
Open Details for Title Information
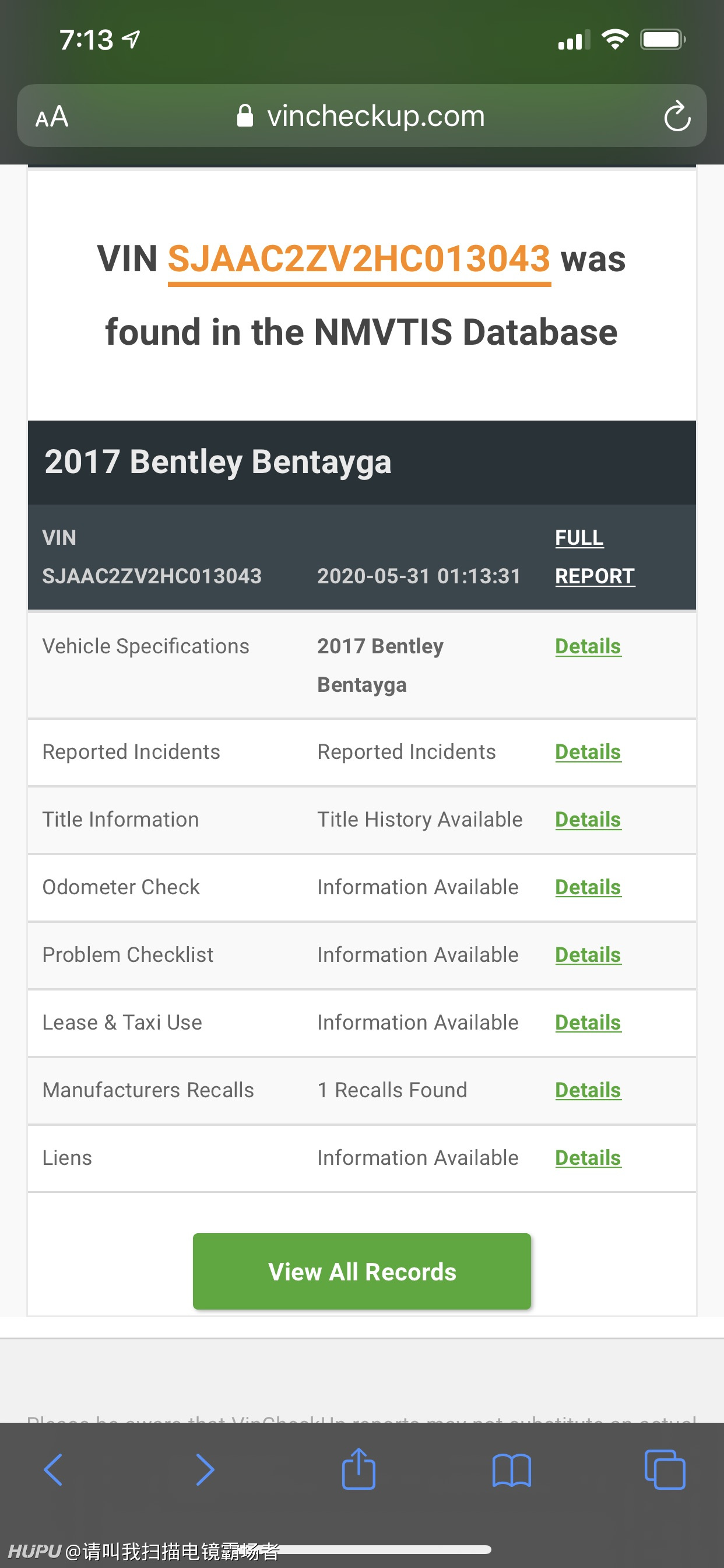(x=588, y=820)
